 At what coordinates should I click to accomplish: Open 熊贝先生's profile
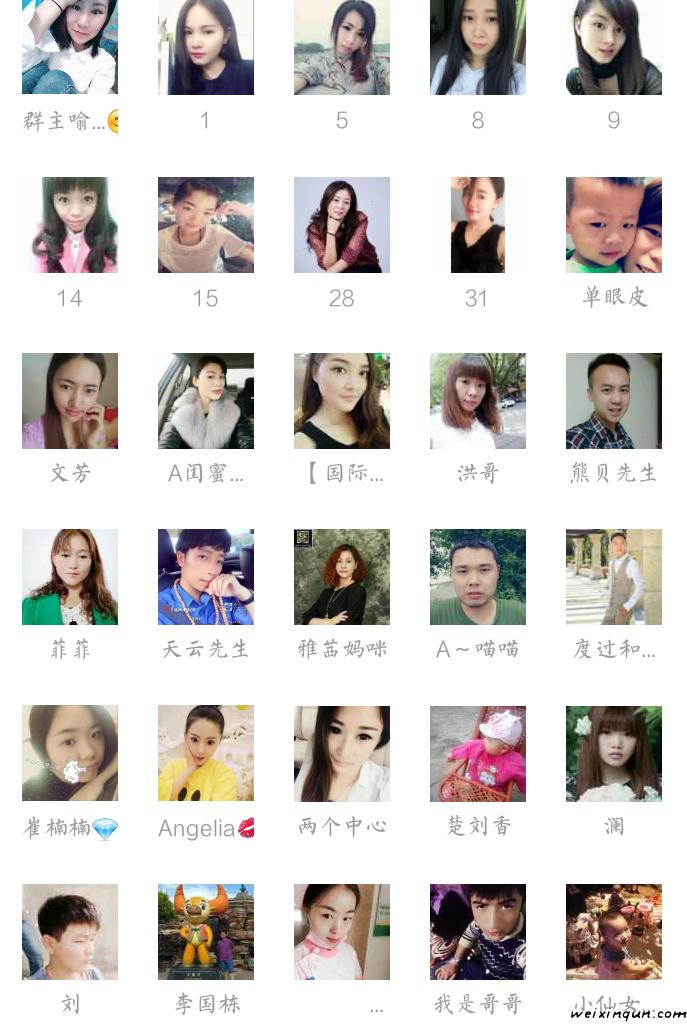613,401
